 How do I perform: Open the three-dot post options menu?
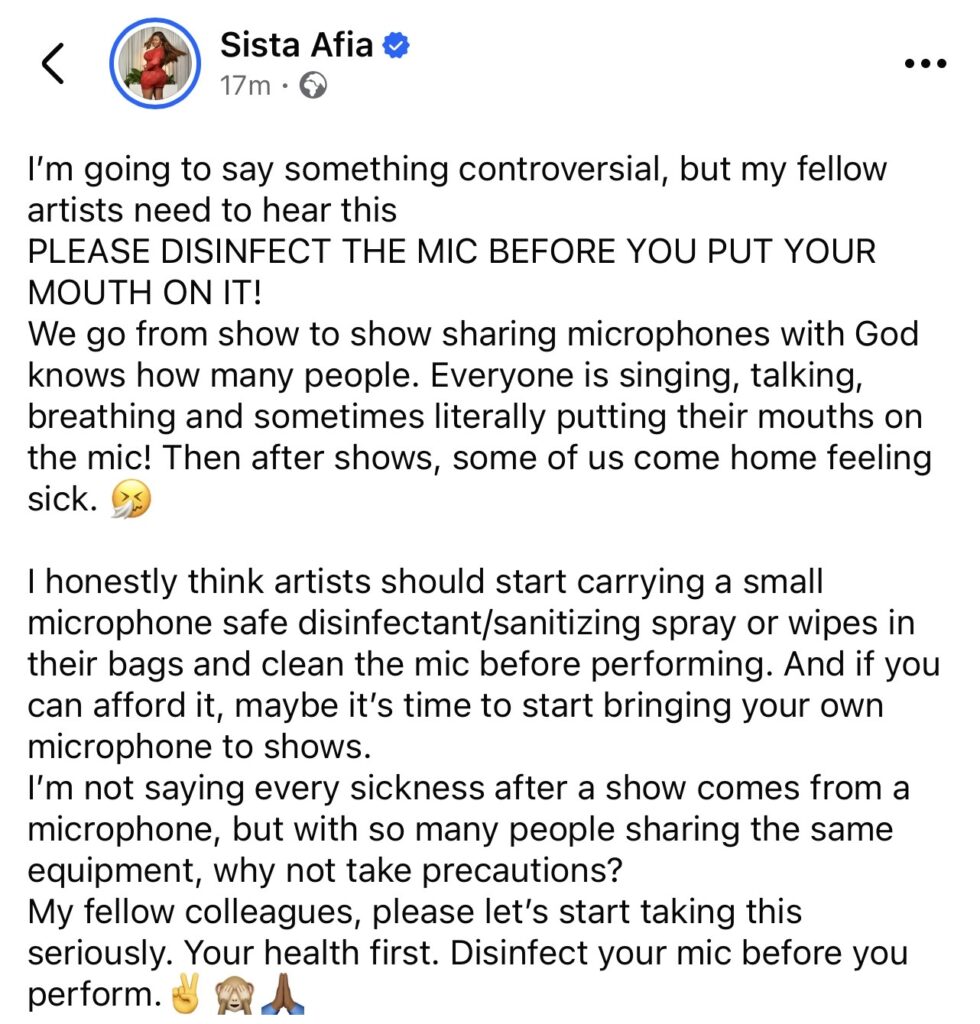click(925, 63)
